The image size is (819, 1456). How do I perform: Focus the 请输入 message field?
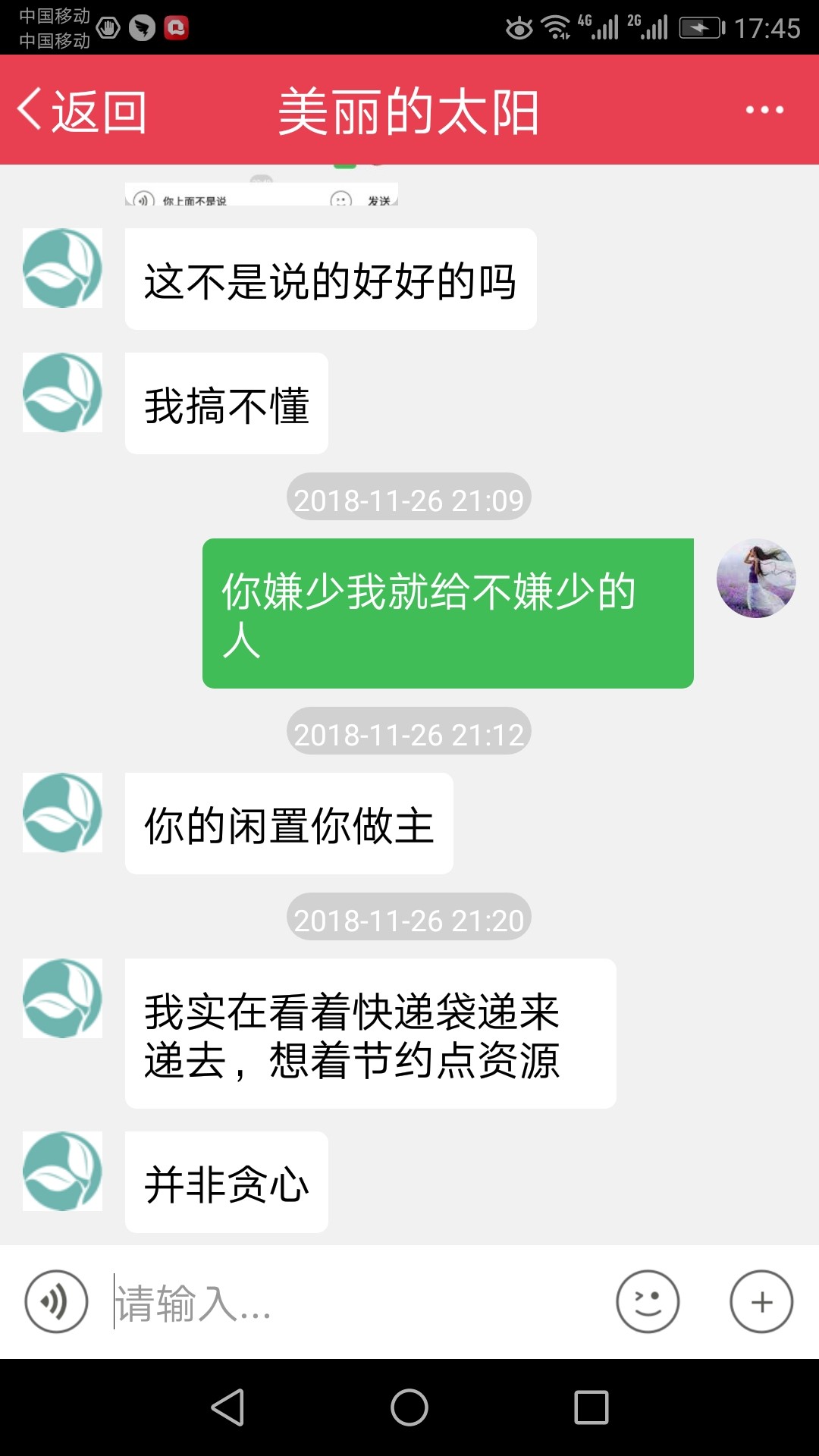[356, 1303]
